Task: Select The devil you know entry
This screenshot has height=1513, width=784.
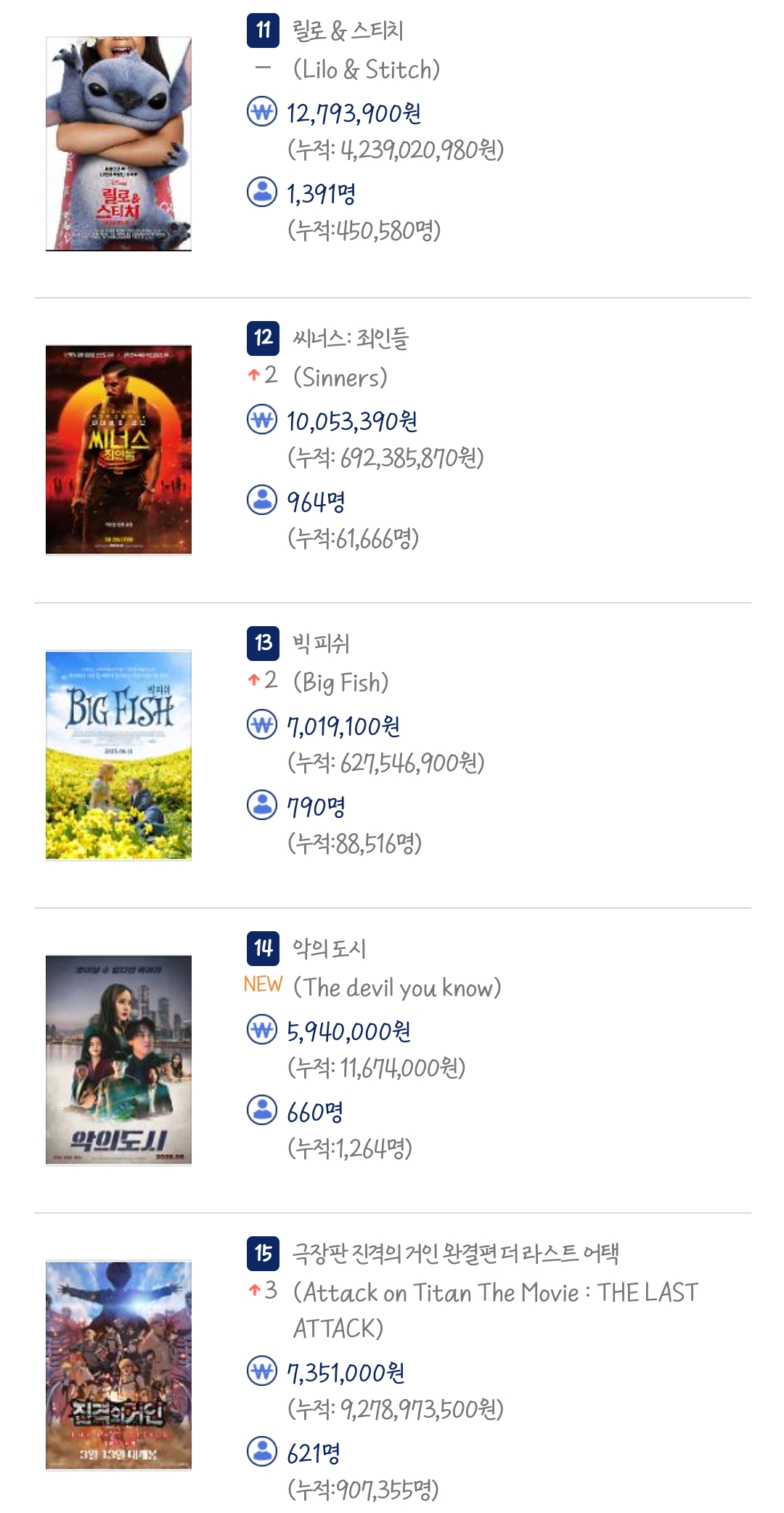Action: [329, 949]
